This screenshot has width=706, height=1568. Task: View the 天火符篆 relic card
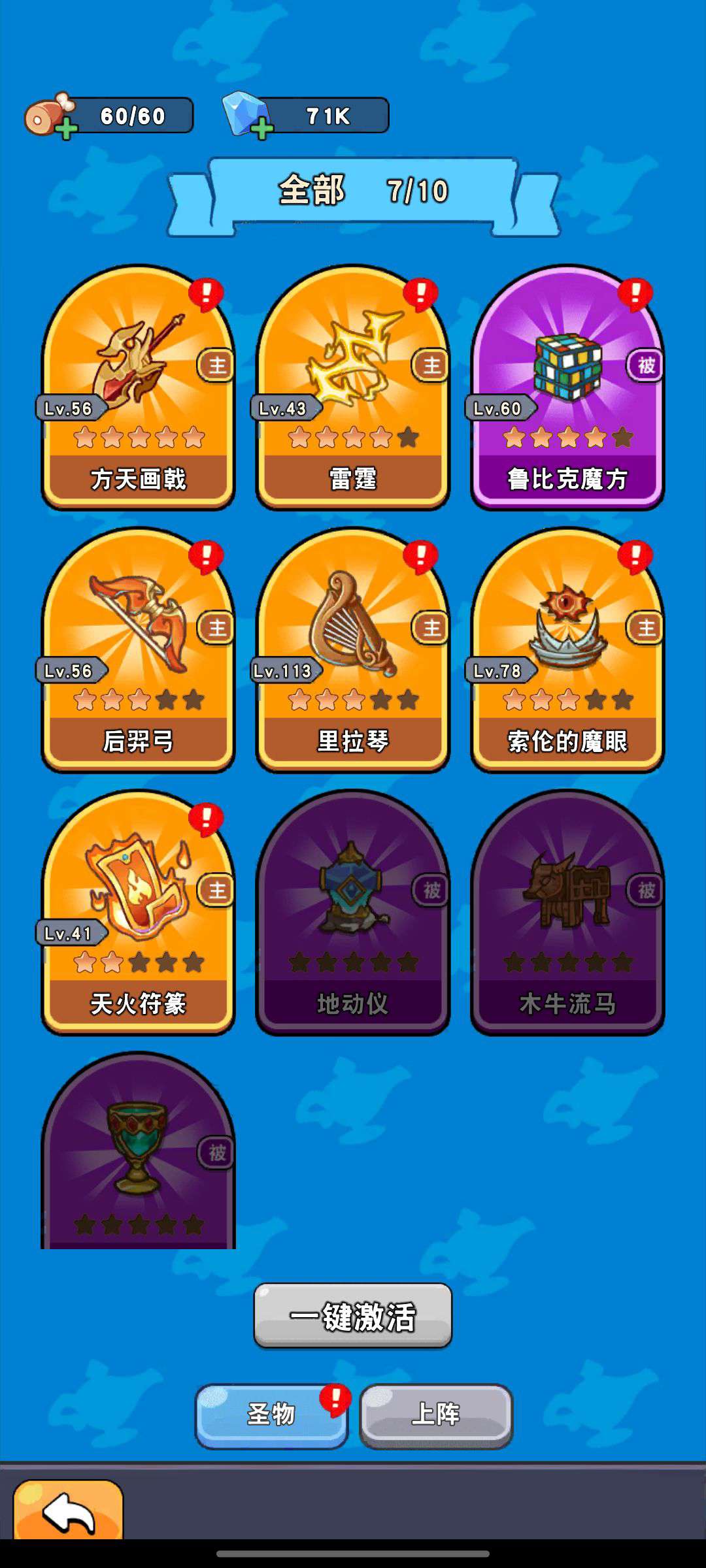tap(138, 913)
